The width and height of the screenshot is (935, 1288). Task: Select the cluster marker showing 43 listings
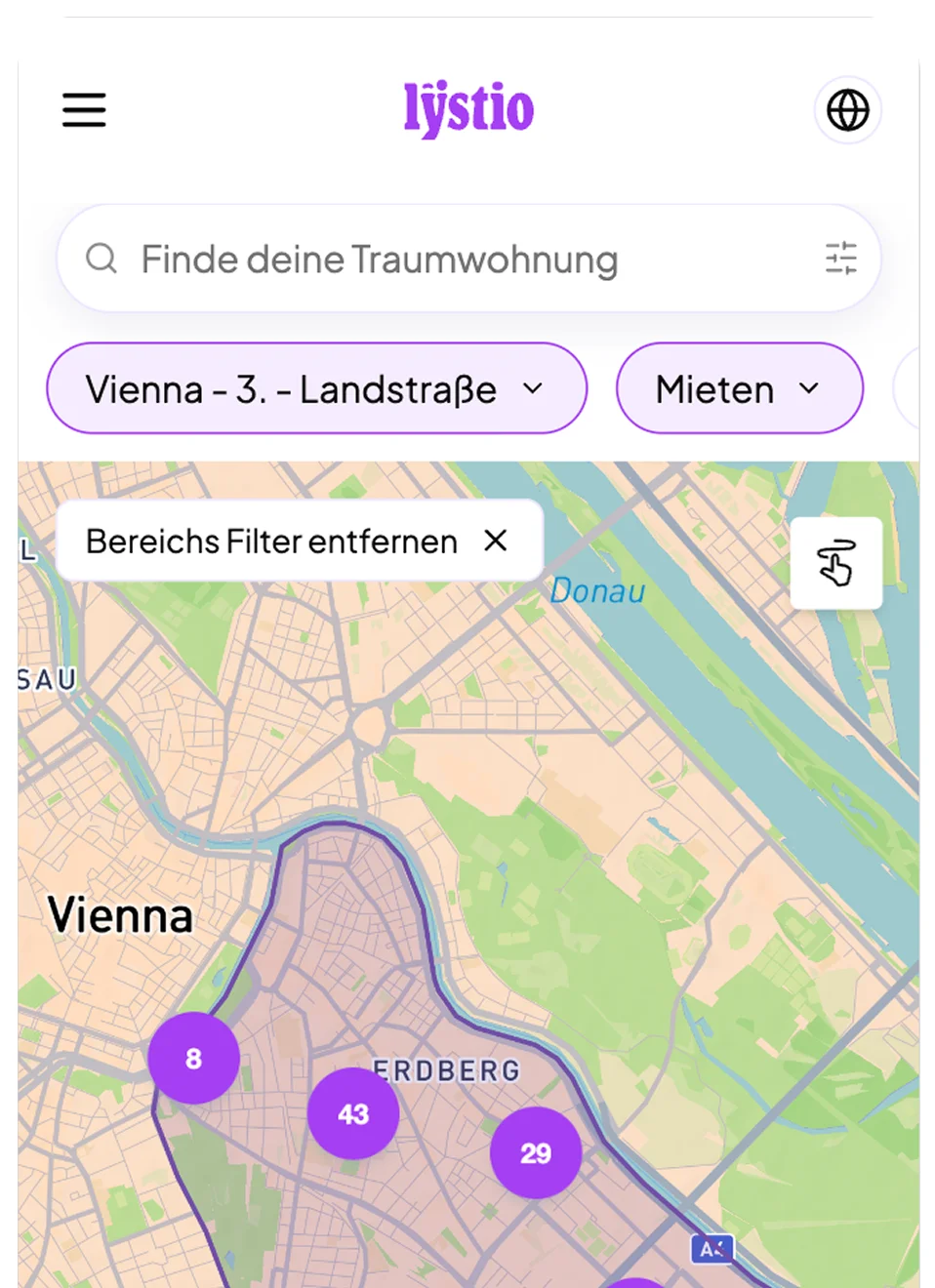[x=352, y=1114]
